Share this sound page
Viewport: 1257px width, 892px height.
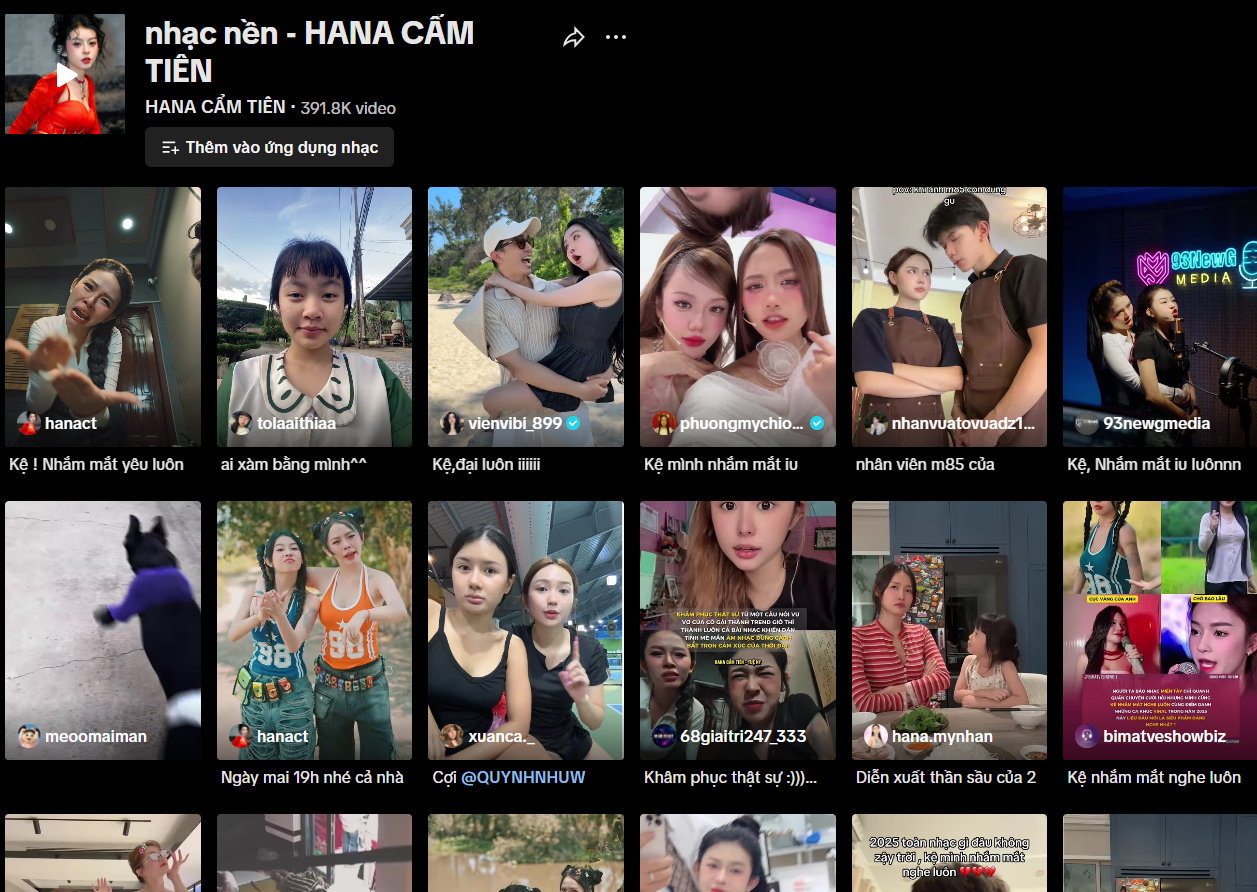pos(573,38)
